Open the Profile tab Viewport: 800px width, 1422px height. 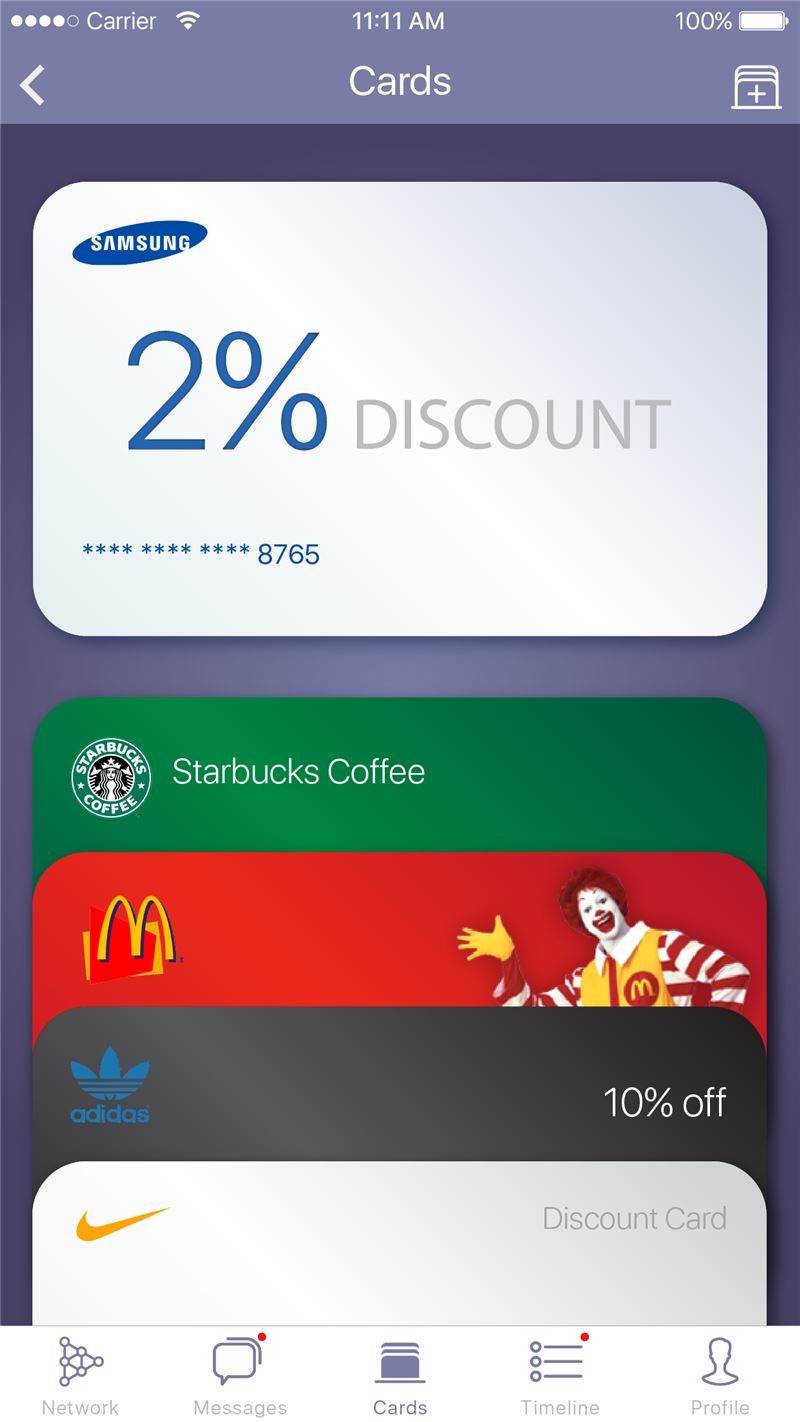tap(720, 1376)
